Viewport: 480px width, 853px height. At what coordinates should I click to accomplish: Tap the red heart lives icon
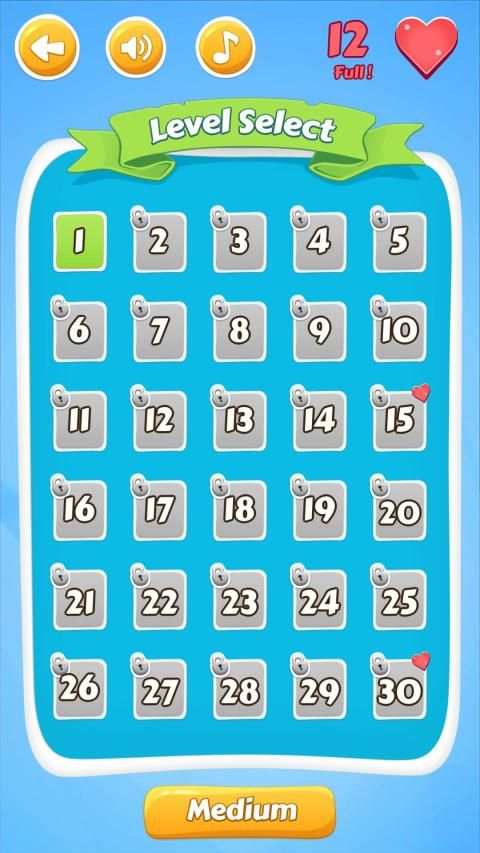426,47
